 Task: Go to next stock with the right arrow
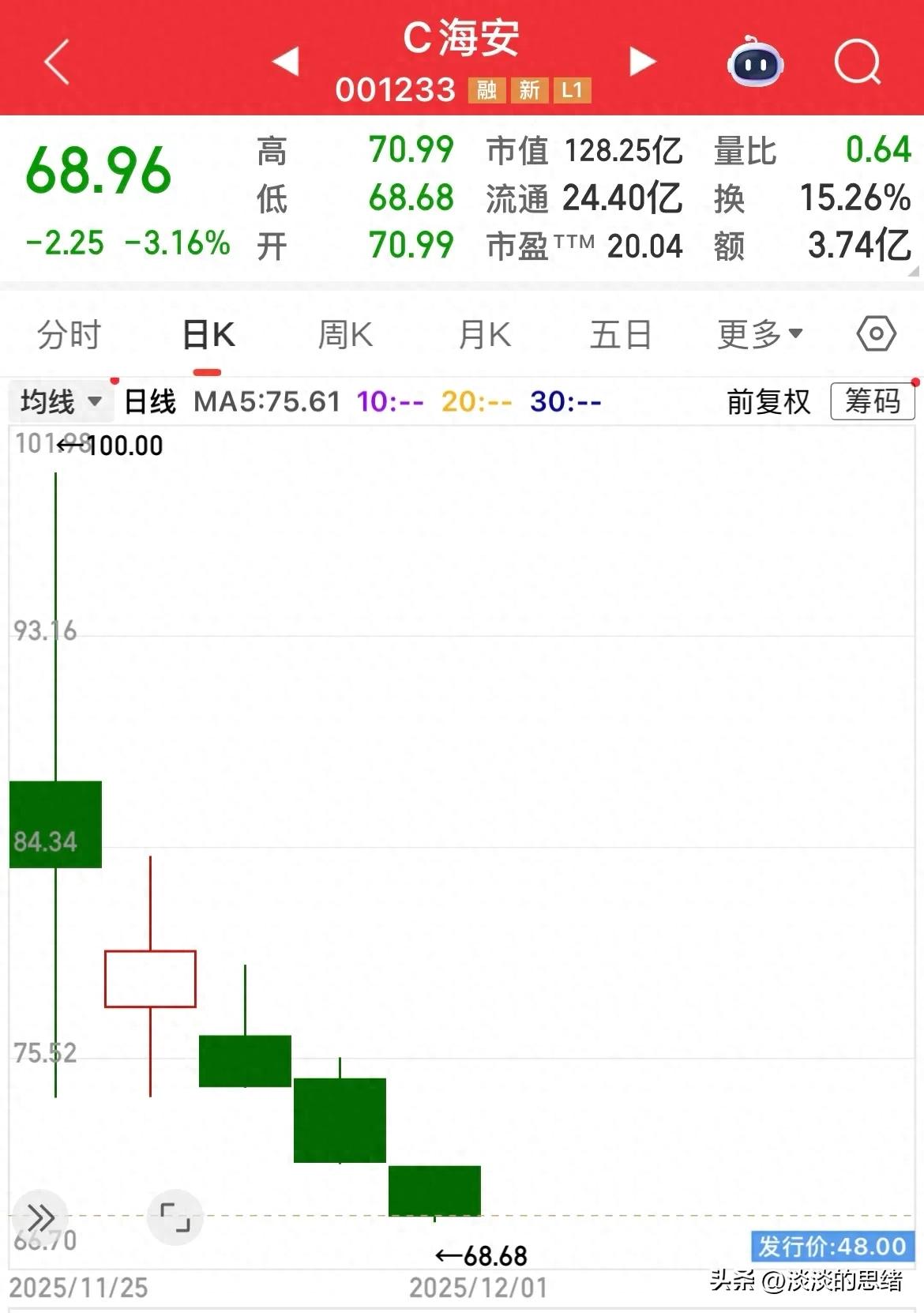tap(643, 62)
